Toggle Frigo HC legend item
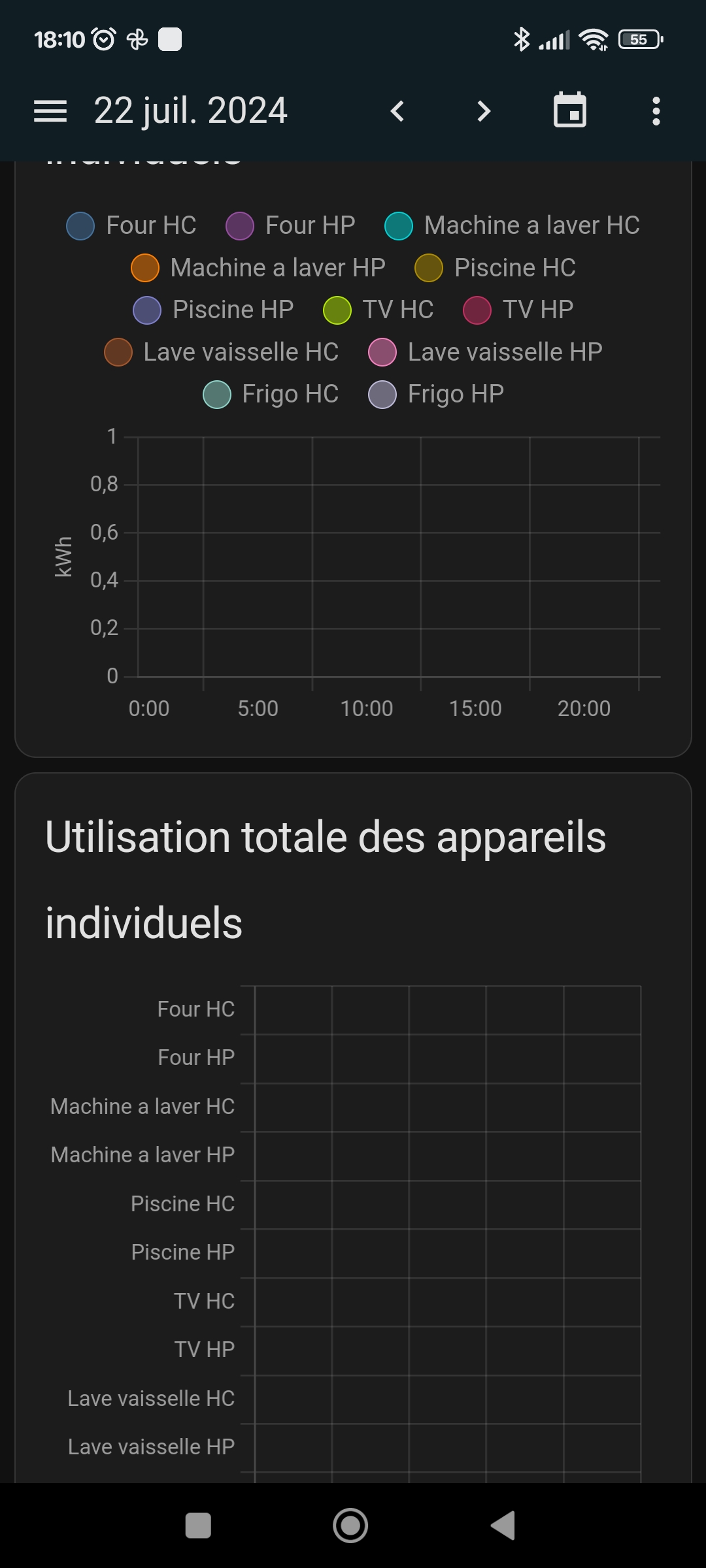The image size is (706, 1568). click(x=271, y=394)
